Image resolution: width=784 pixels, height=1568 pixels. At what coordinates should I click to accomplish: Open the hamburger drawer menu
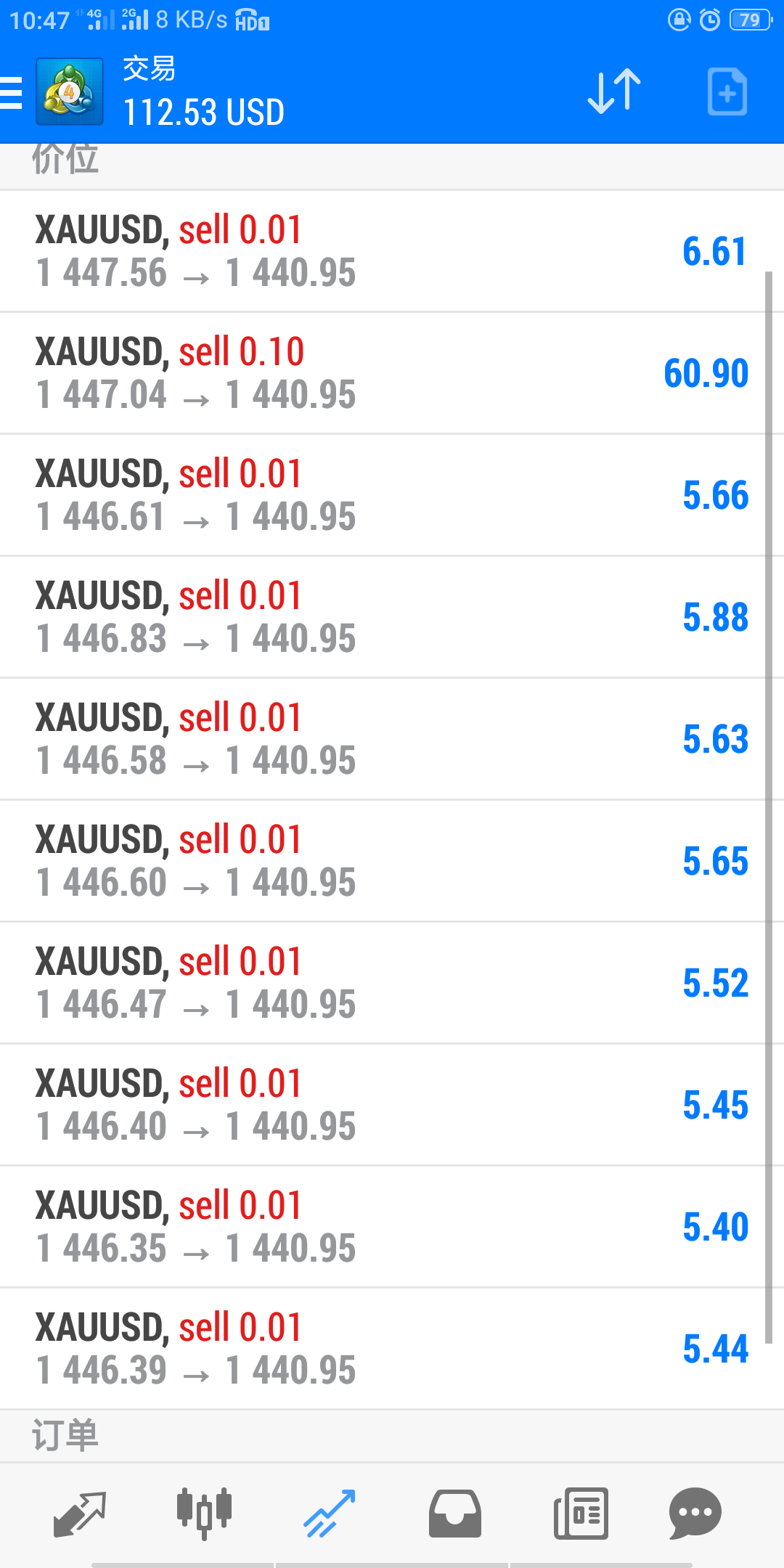(x=11, y=93)
